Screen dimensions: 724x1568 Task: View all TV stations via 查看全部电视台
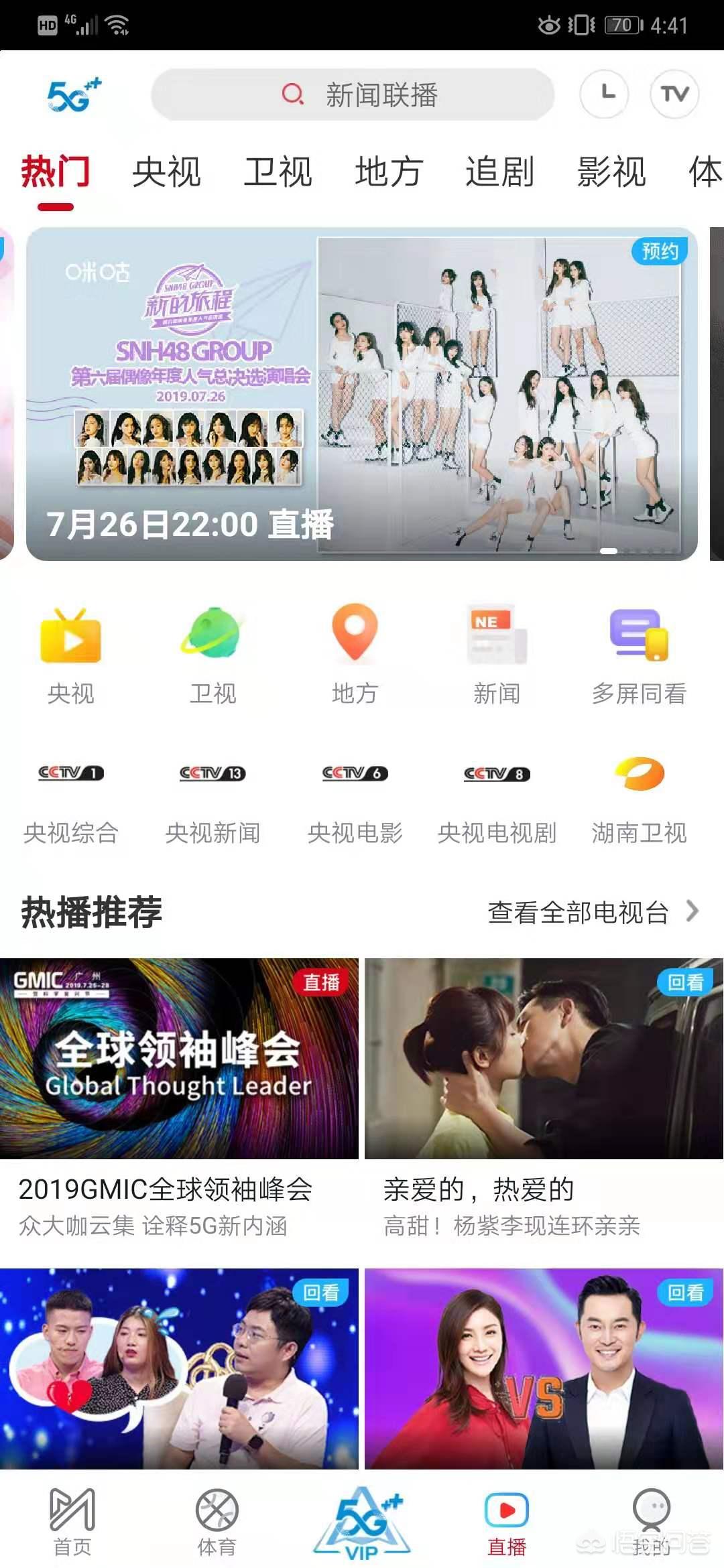(x=593, y=912)
